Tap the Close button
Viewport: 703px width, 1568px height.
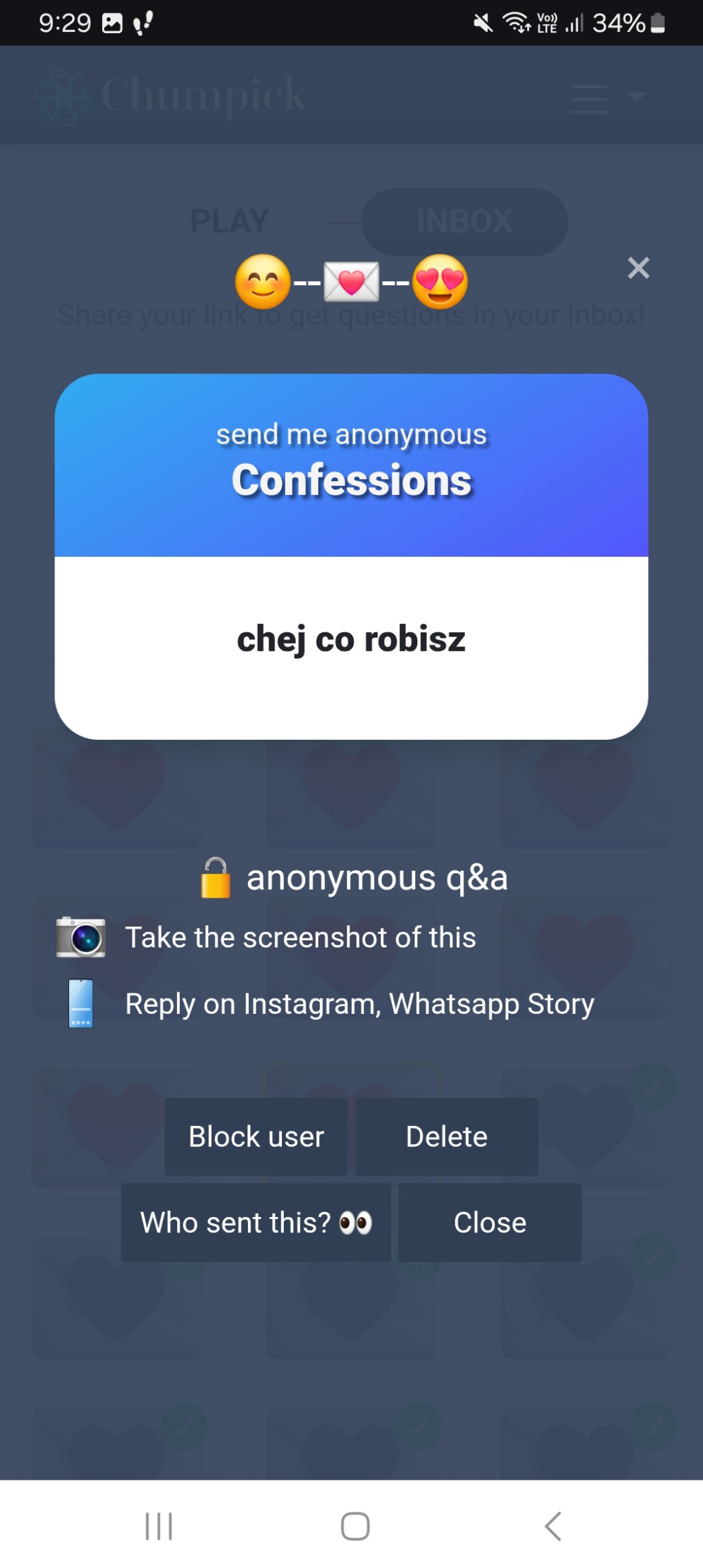coord(489,1222)
